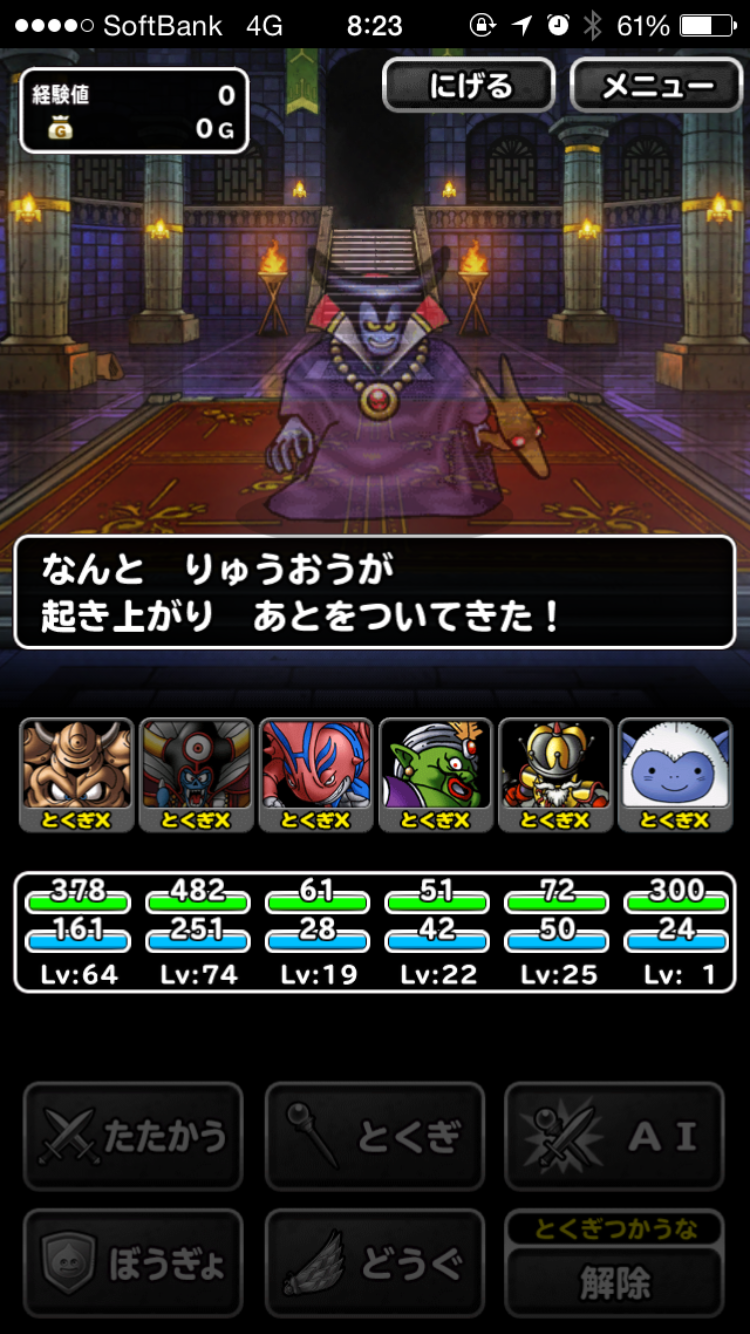
Task: Choose ぼうぎょ to defend
Action: pos(133,1263)
